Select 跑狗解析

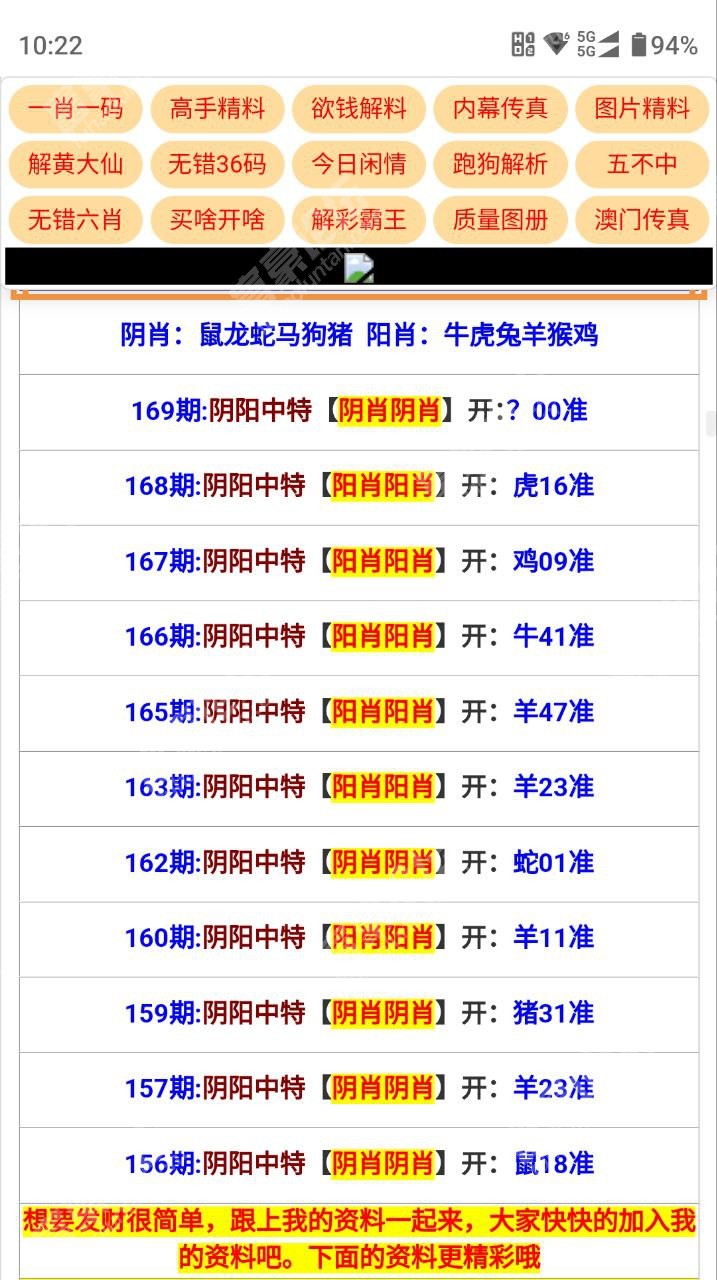500,165
